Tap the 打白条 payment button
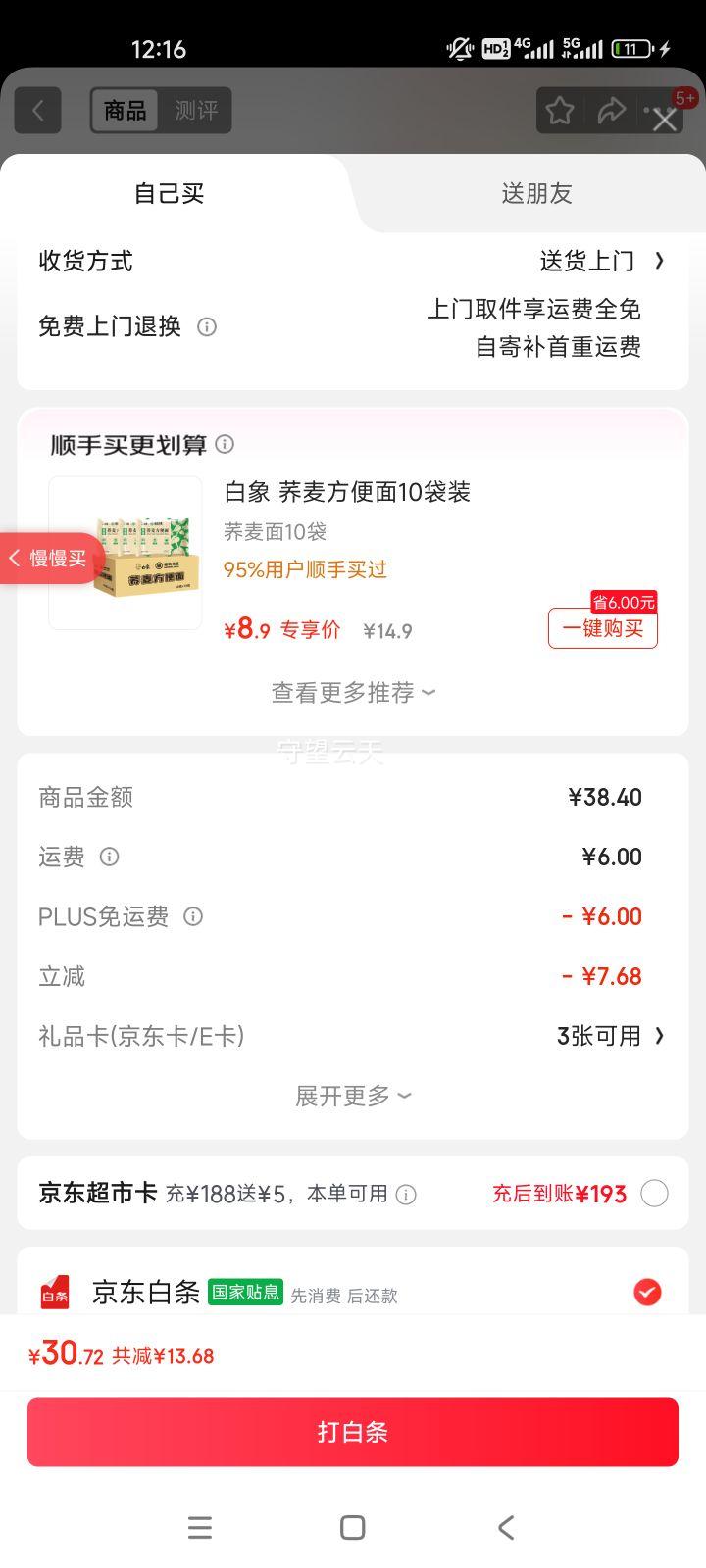The width and height of the screenshot is (706, 1568). [x=352, y=1432]
